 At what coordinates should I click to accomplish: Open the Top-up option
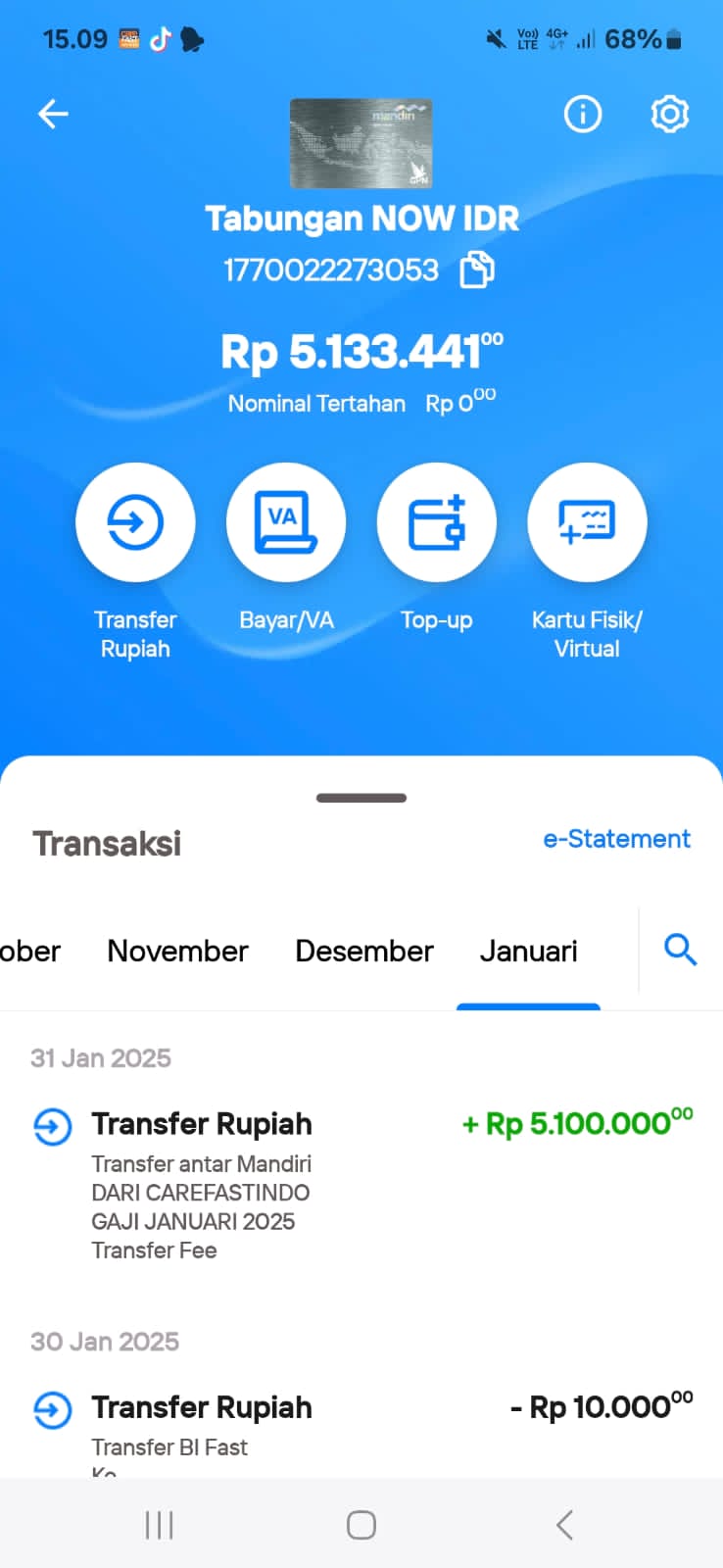coord(437,522)
